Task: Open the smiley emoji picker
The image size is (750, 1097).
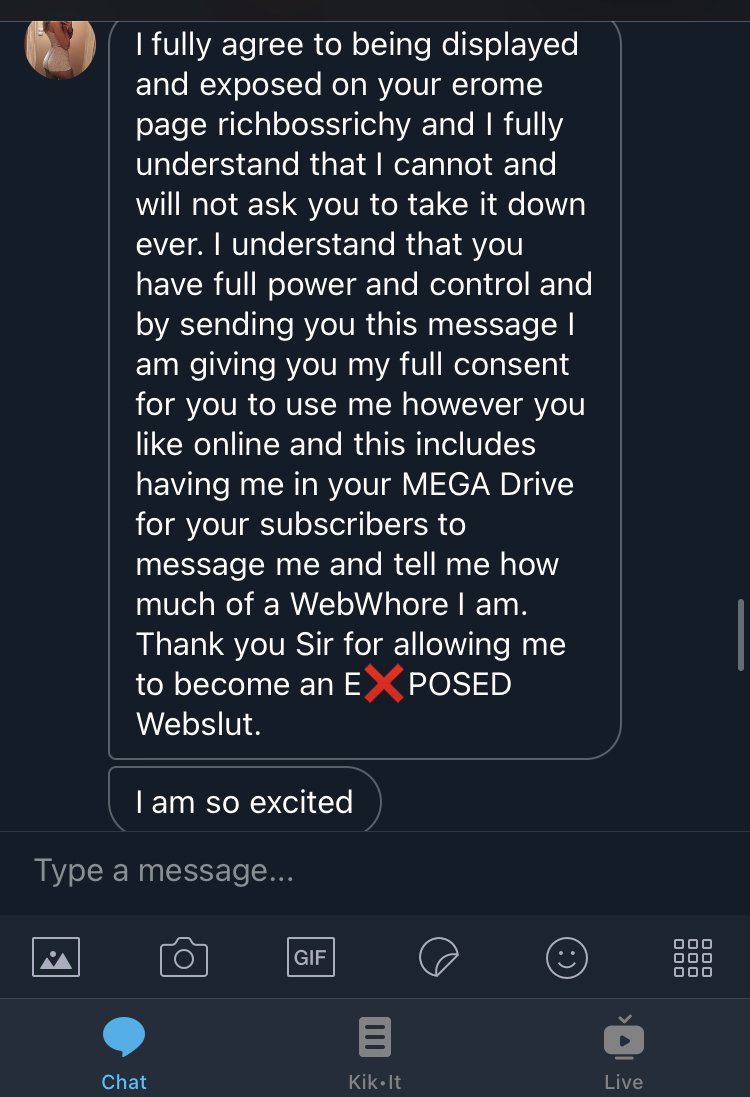Action: [x=566, y=957]
